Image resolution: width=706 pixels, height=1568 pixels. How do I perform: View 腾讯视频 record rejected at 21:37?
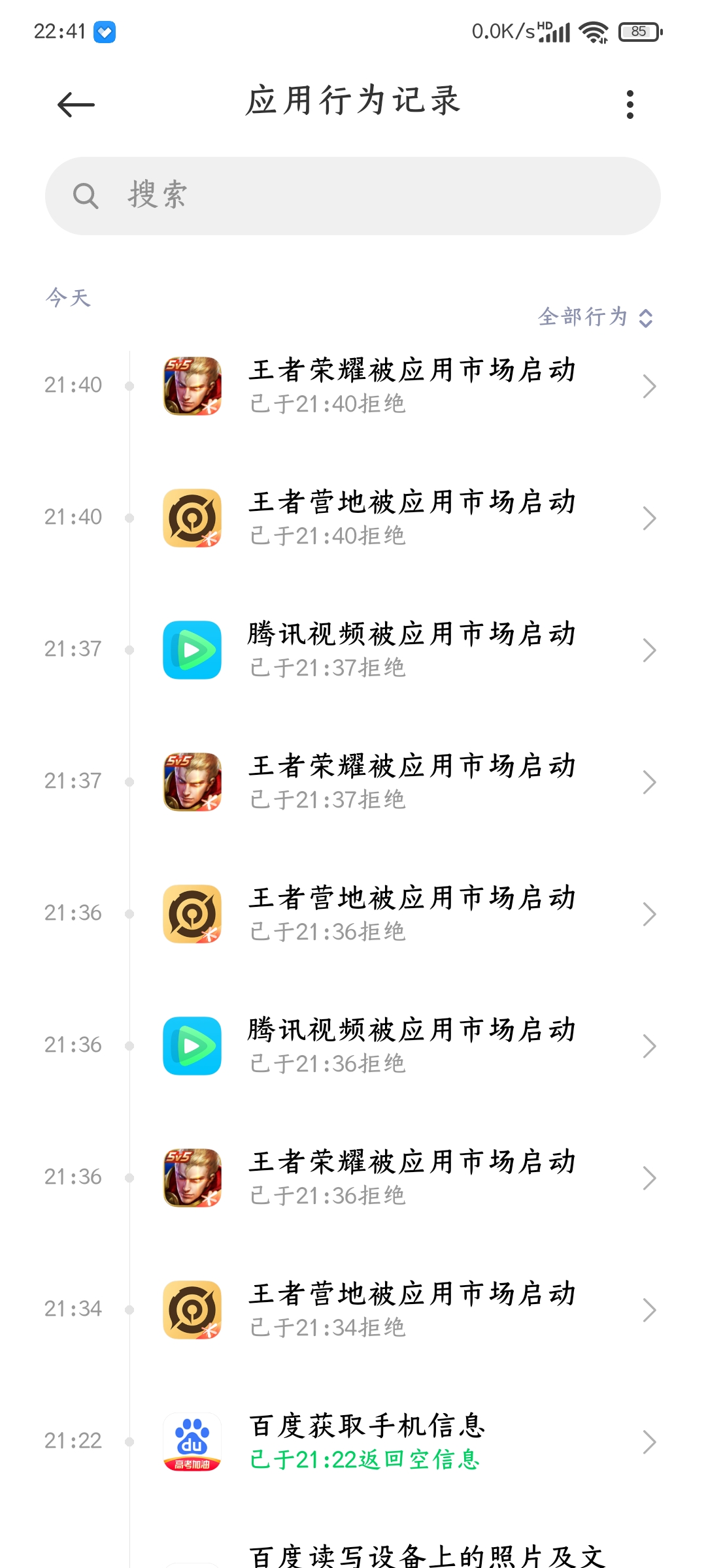[412, 650]
